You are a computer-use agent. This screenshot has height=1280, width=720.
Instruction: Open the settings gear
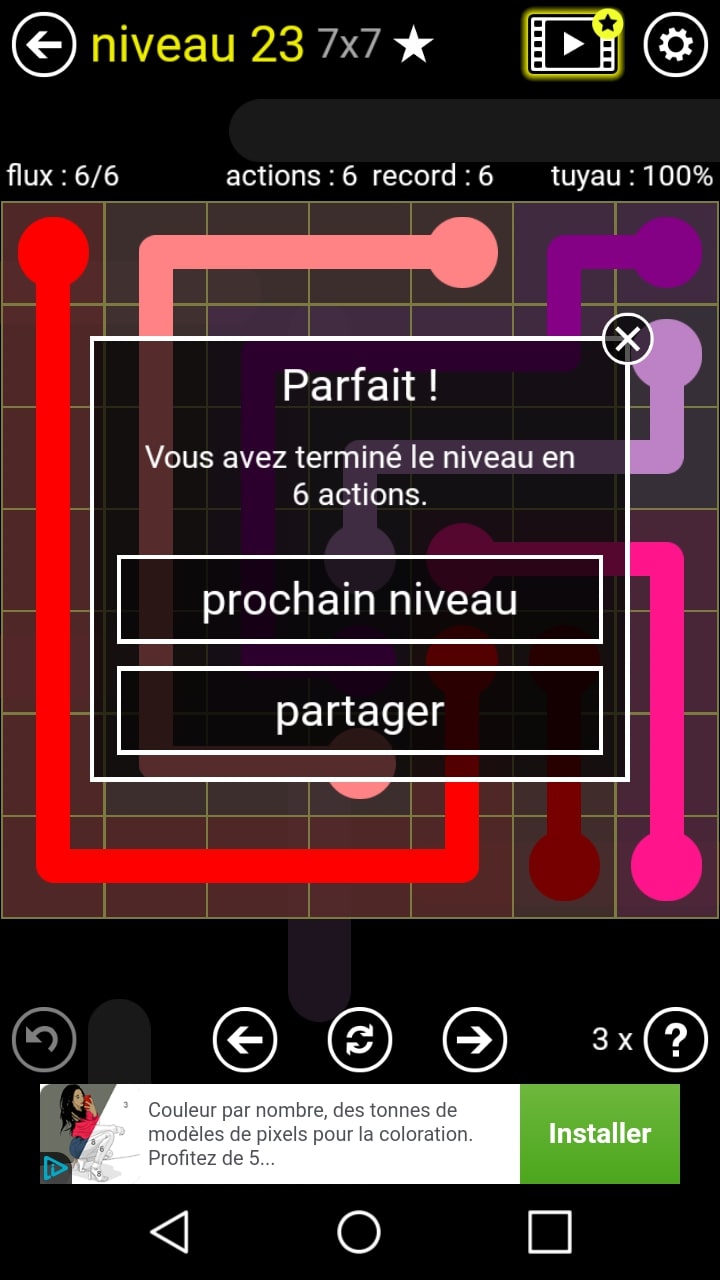[676, 45]
